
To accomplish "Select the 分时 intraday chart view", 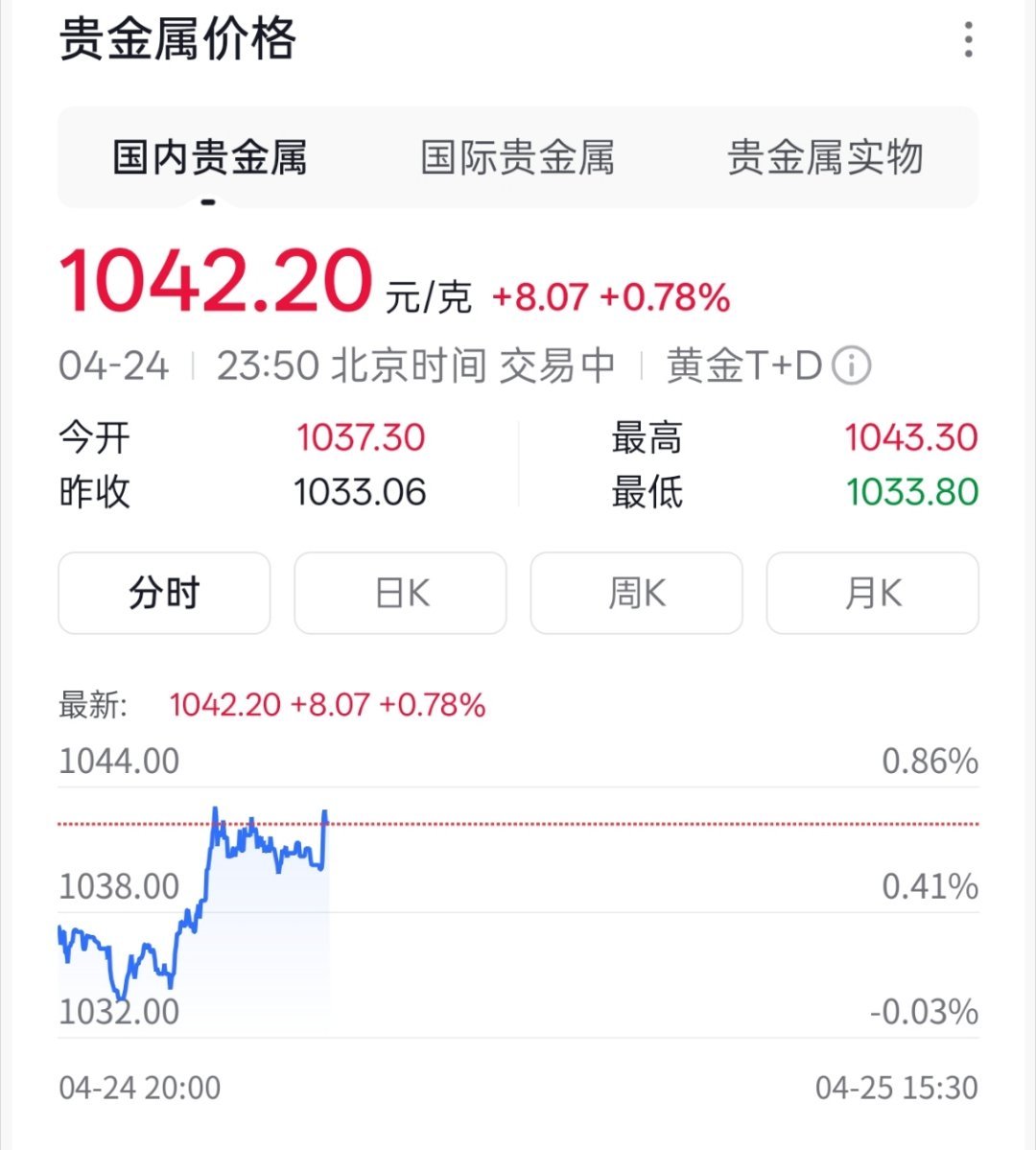I will (163, 593).
